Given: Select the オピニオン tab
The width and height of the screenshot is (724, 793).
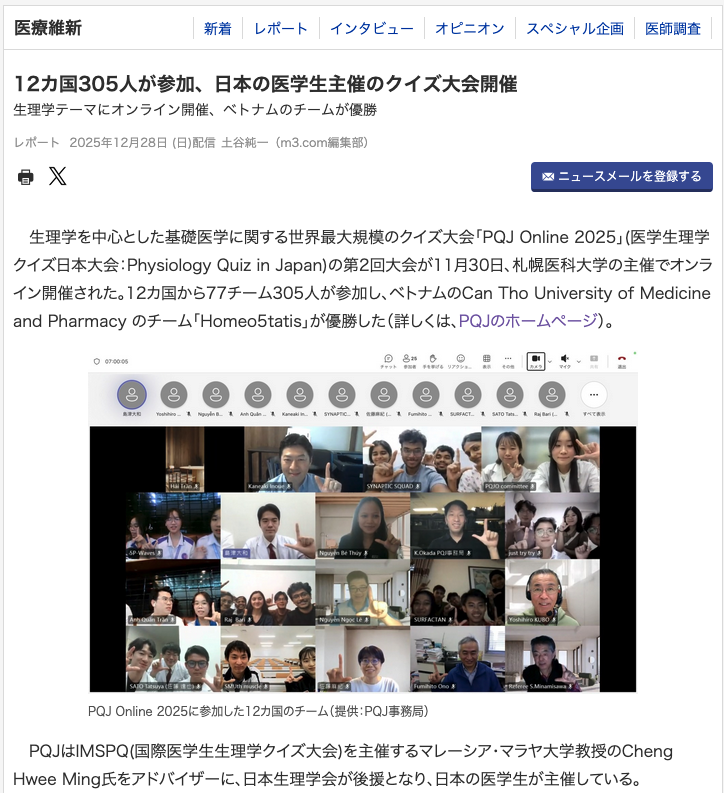Looking at the screenshot, I should [x=469, y=28].
